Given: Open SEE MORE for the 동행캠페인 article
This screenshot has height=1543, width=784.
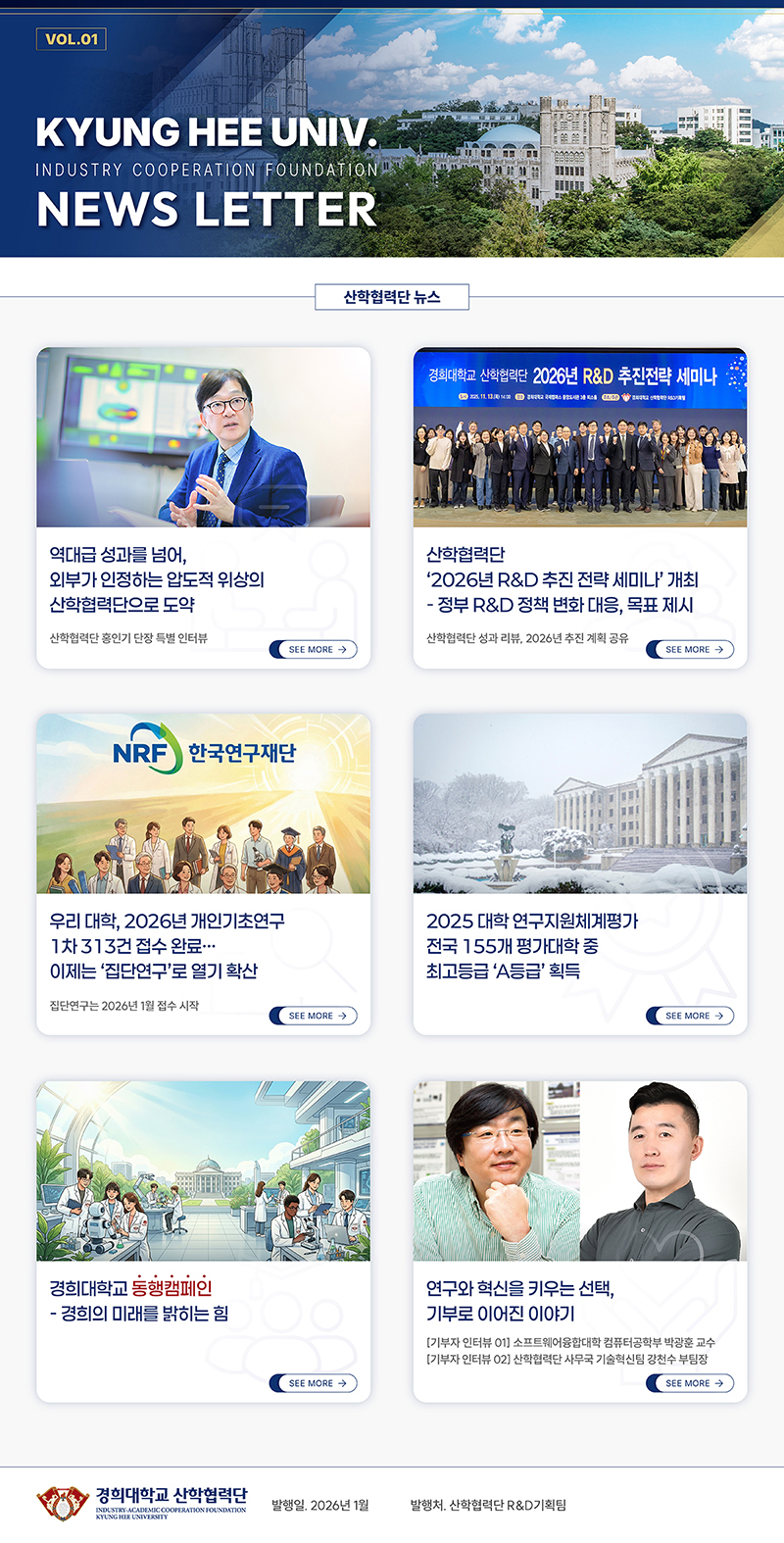Looking at the screenshot, I should (x=313, y=1383).
